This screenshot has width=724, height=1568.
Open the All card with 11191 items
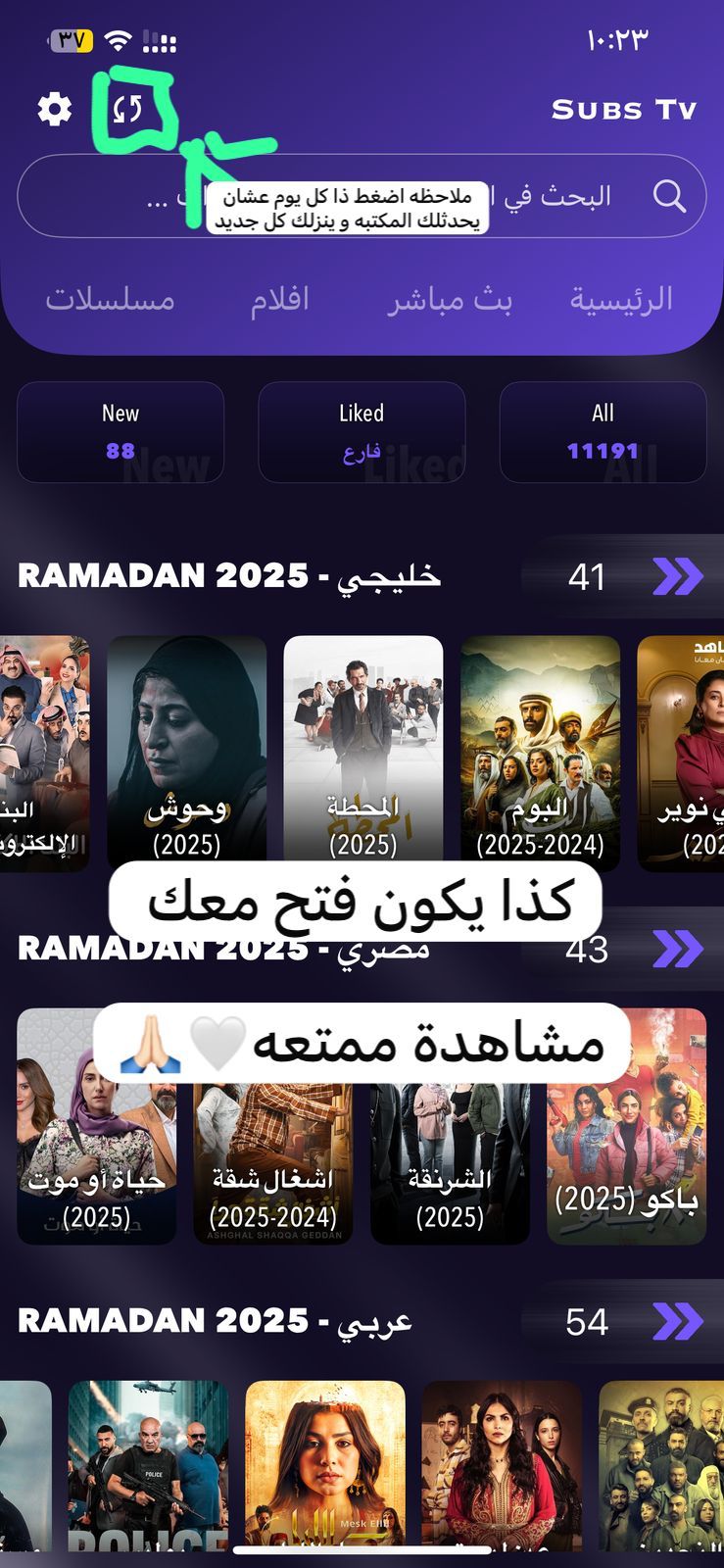(x=603, y=432)
